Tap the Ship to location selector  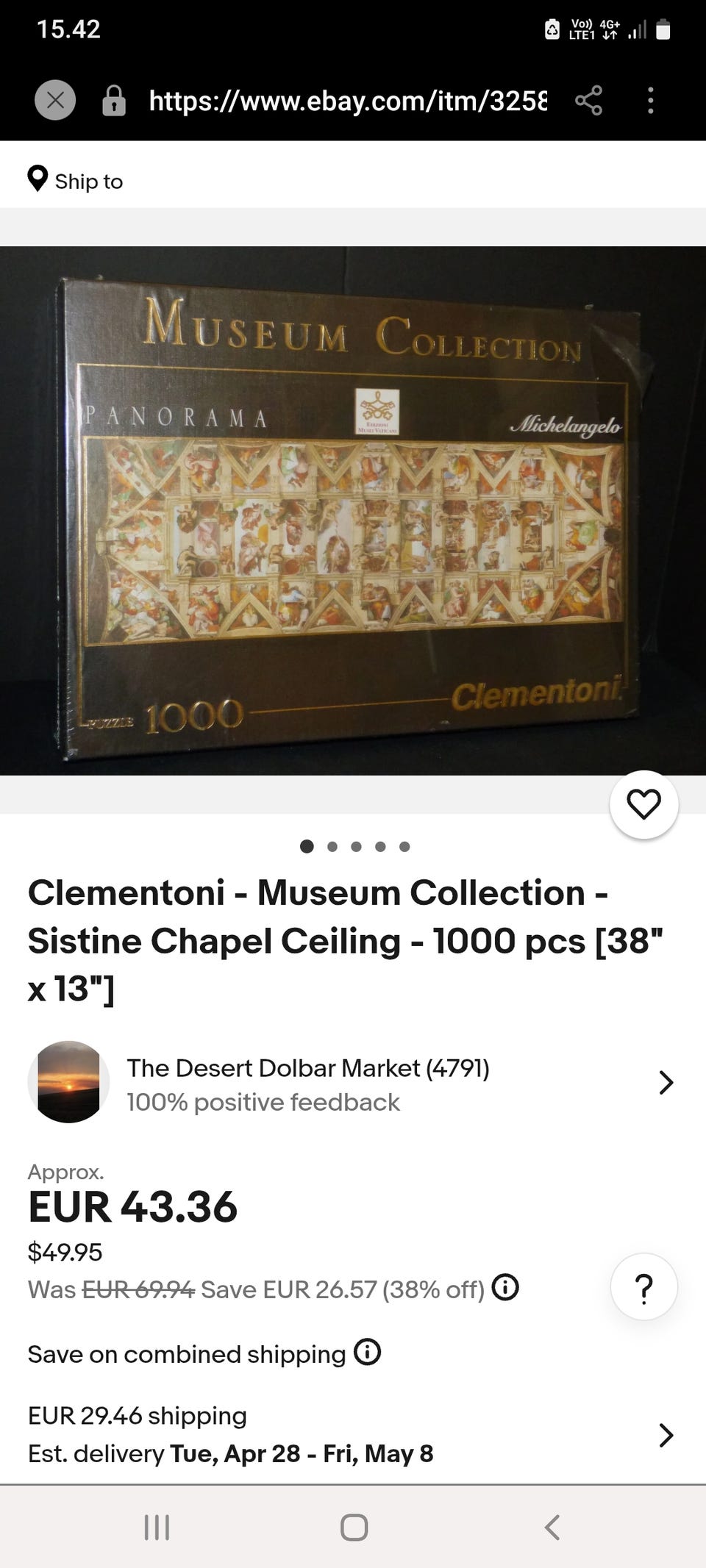click(75, 180)
